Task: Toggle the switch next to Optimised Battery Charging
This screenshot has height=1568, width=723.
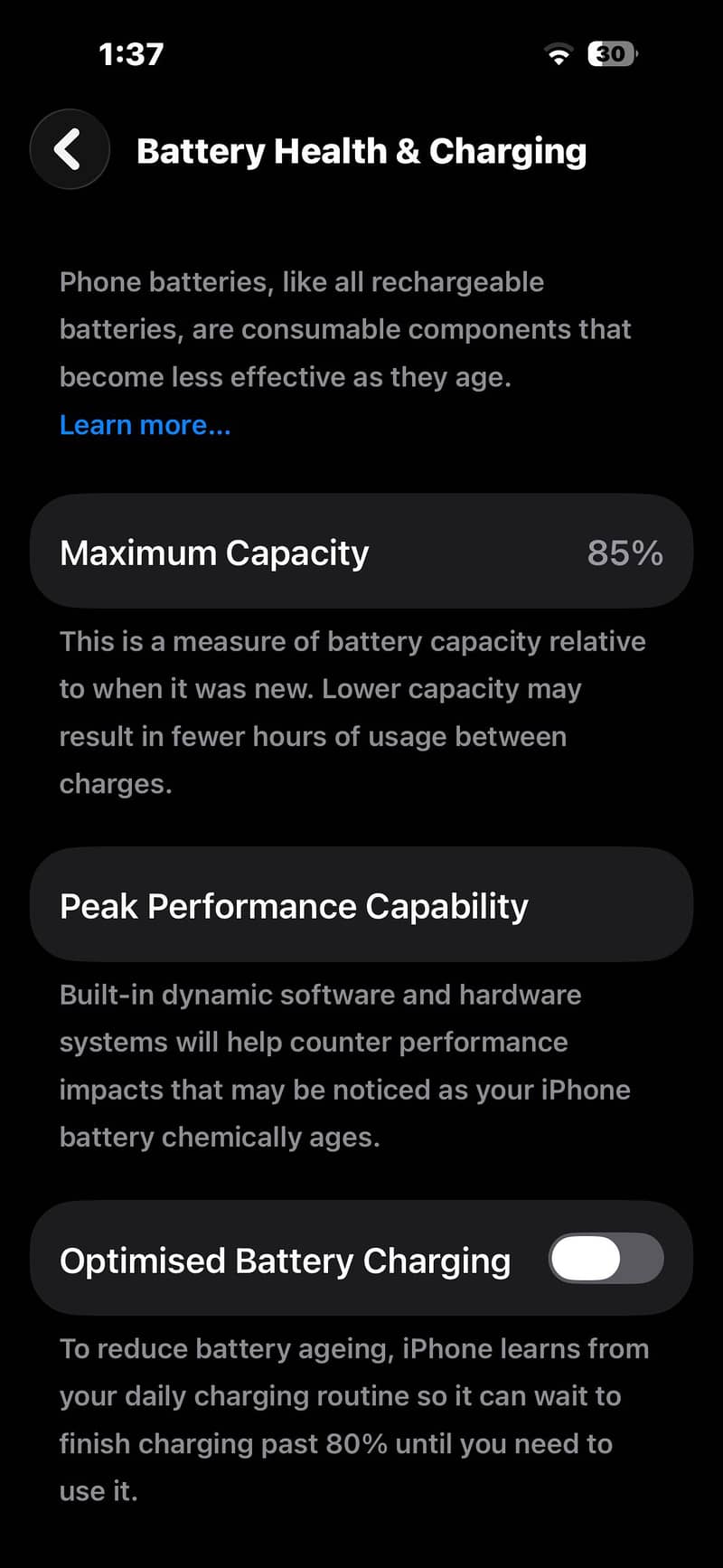Action: [606, 1259]
